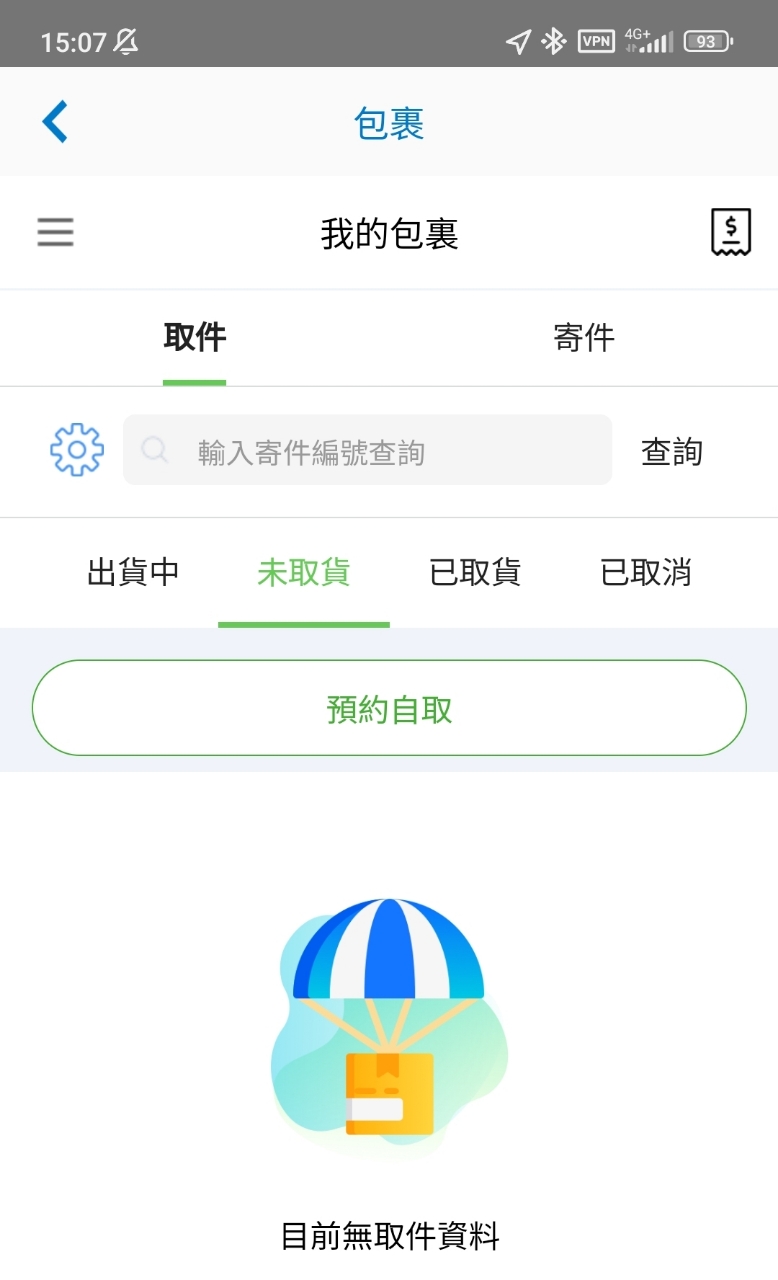The image size is (778, 1280).
Task: Focus the 輸入寄件編號查詢 search field
Action: (x=380, y=451)
